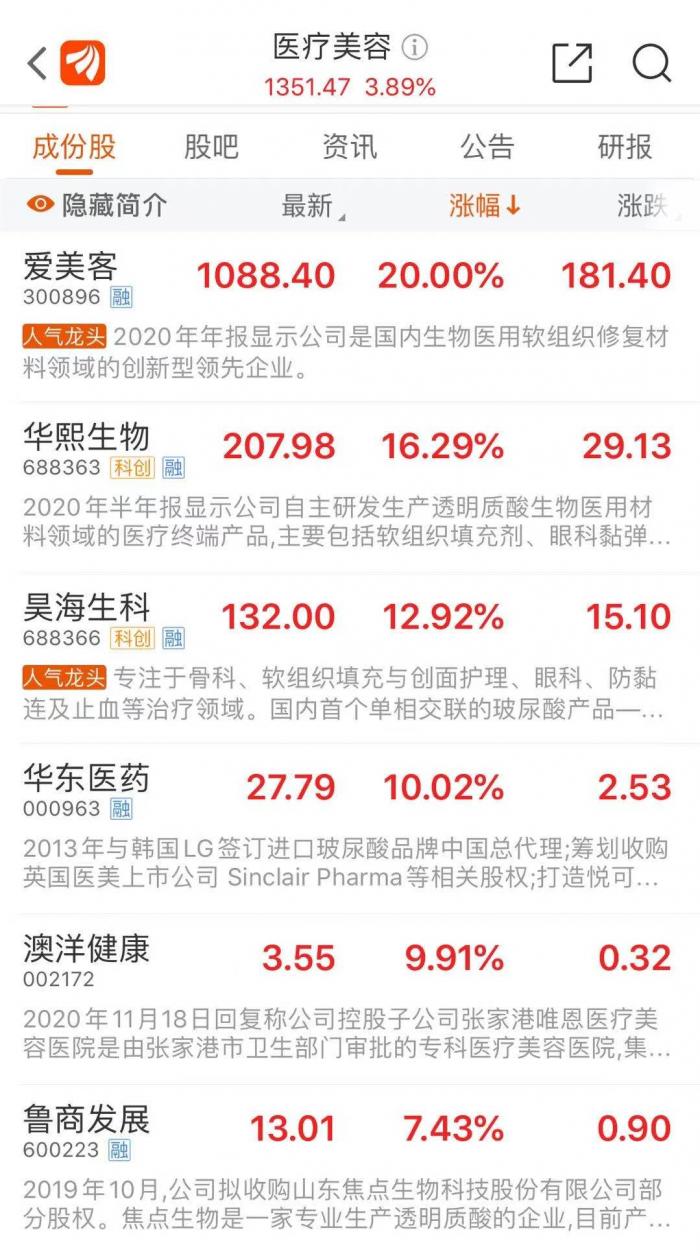Sort the list by 最新 price
The width and height of the screenshot is (700, 1254).
(308, 206)
